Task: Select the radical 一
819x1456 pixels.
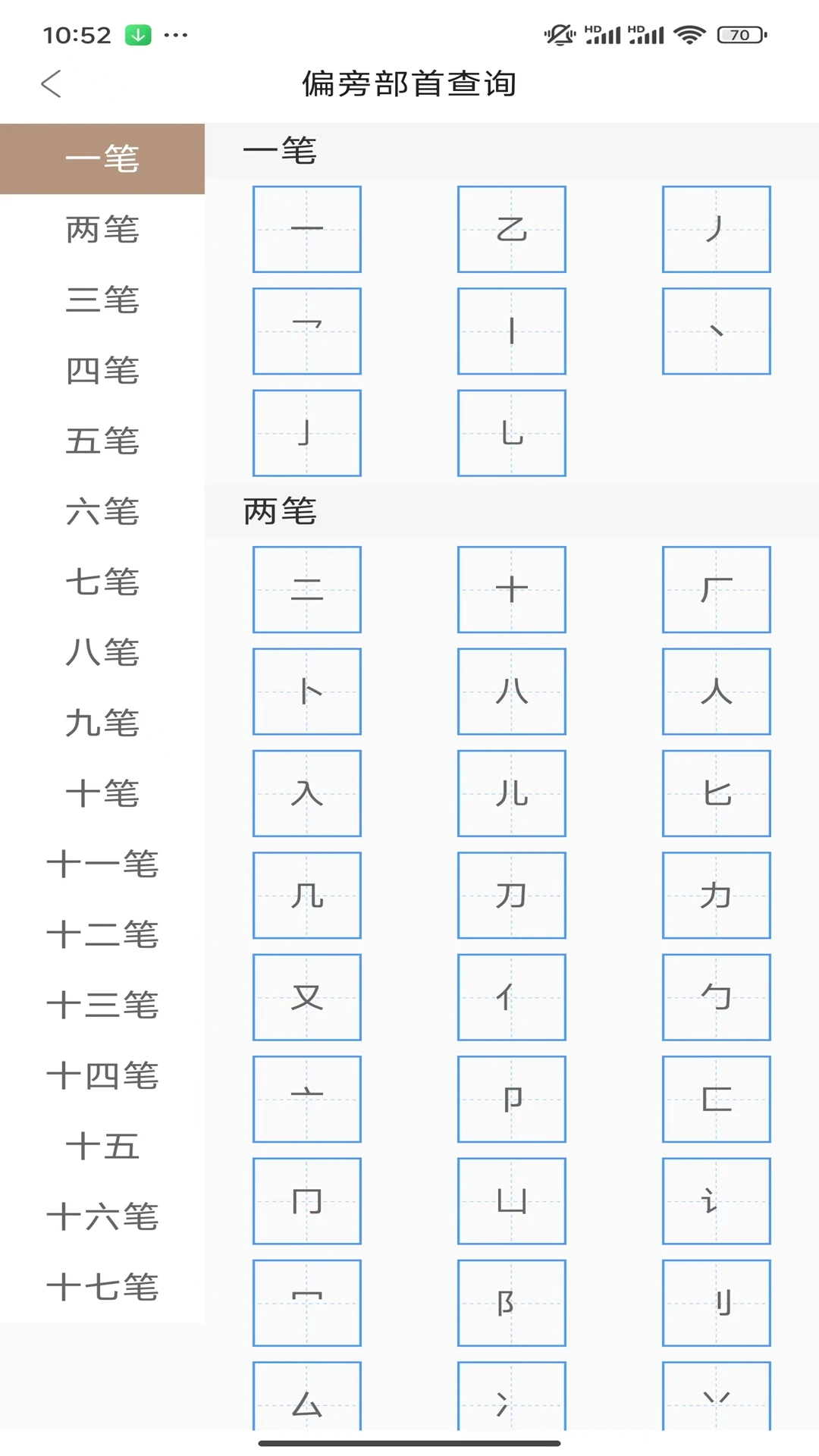Action: pyautogui.click(x=307, y=229)
